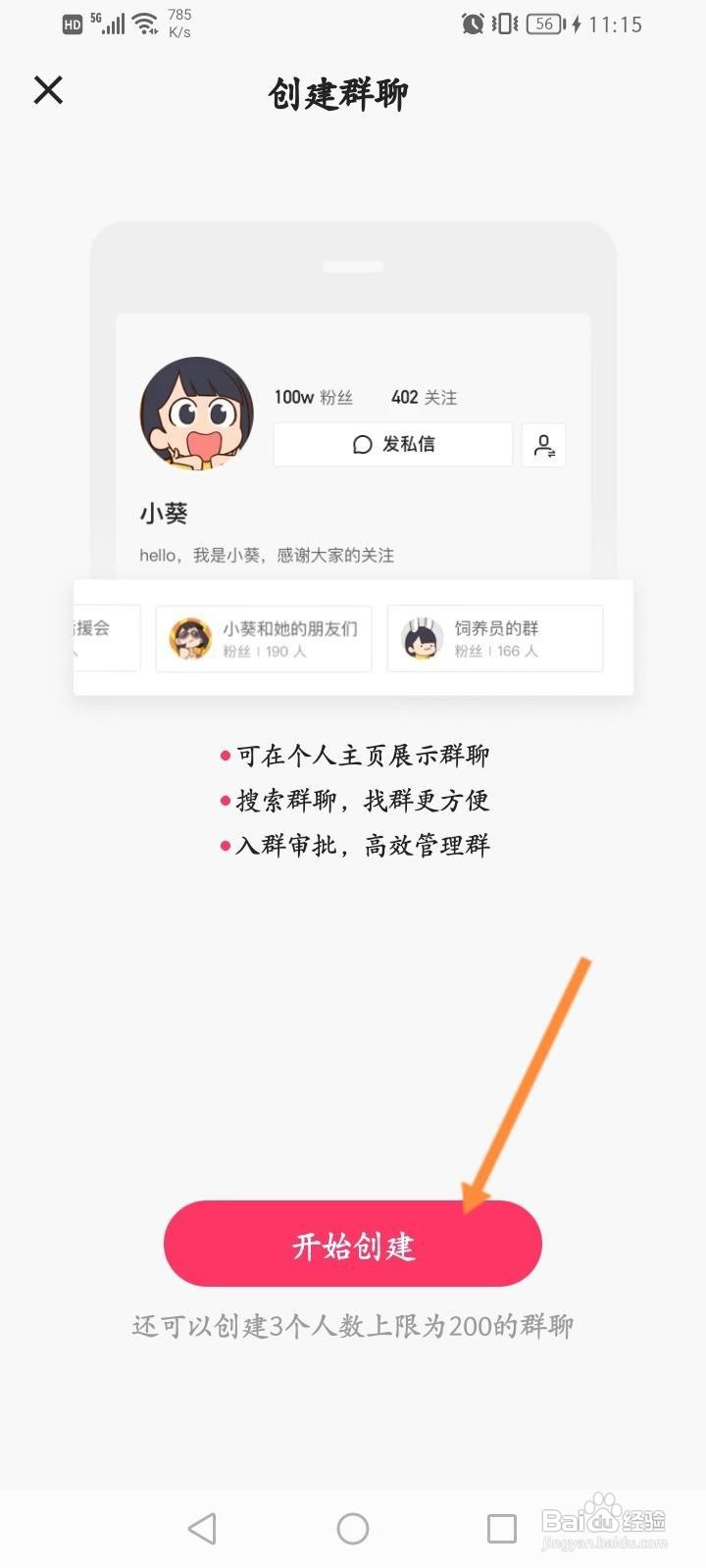The width and height of the screenshot is (706, 1568).
Task: View the 402 关注 following count
Action: click(424, 397)
